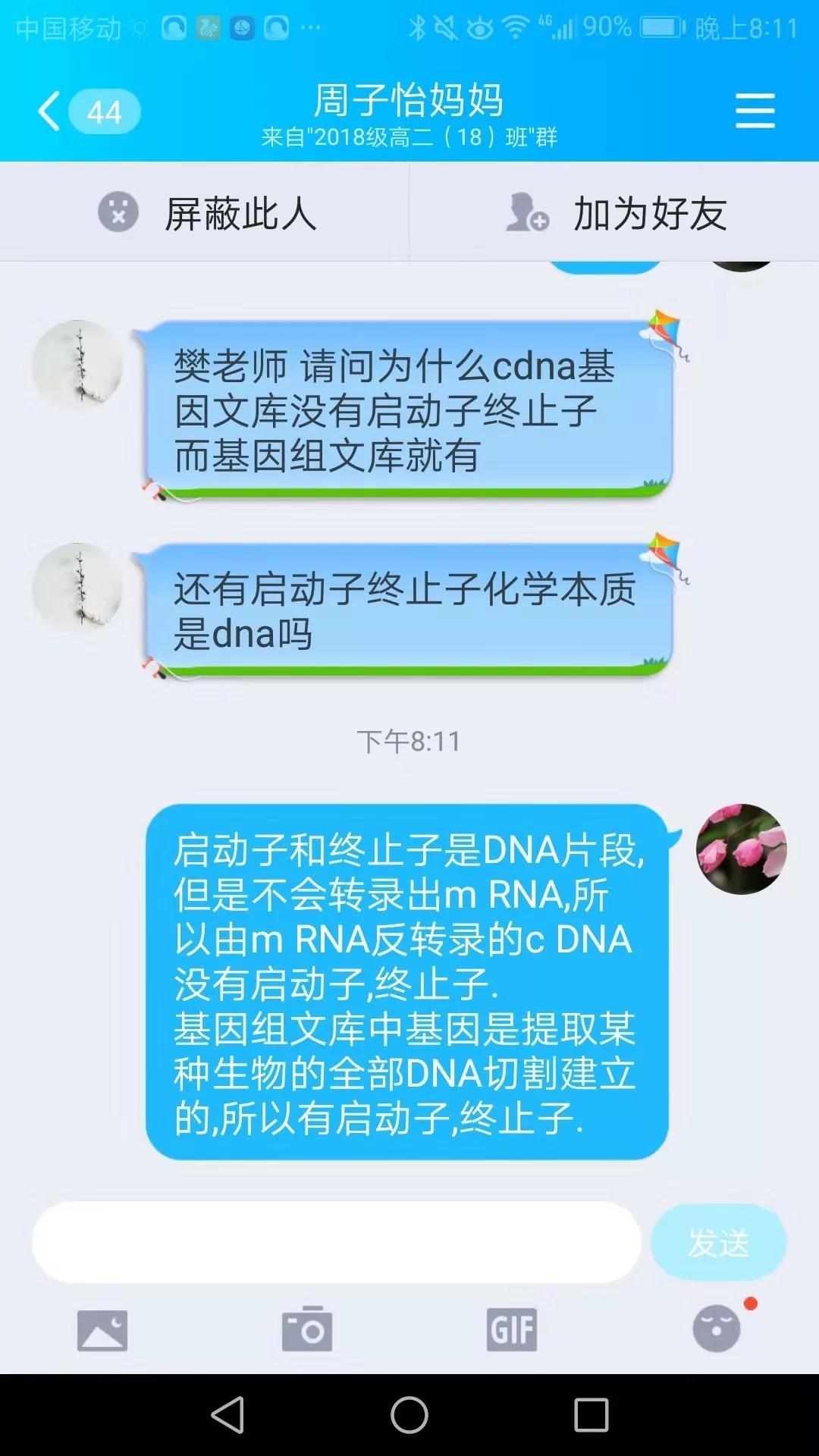The height and width of the screenshot is (1456, 819).
Task: Open the emoji sticker panel
Action: pyautogui.click(x=717, y=1329)
